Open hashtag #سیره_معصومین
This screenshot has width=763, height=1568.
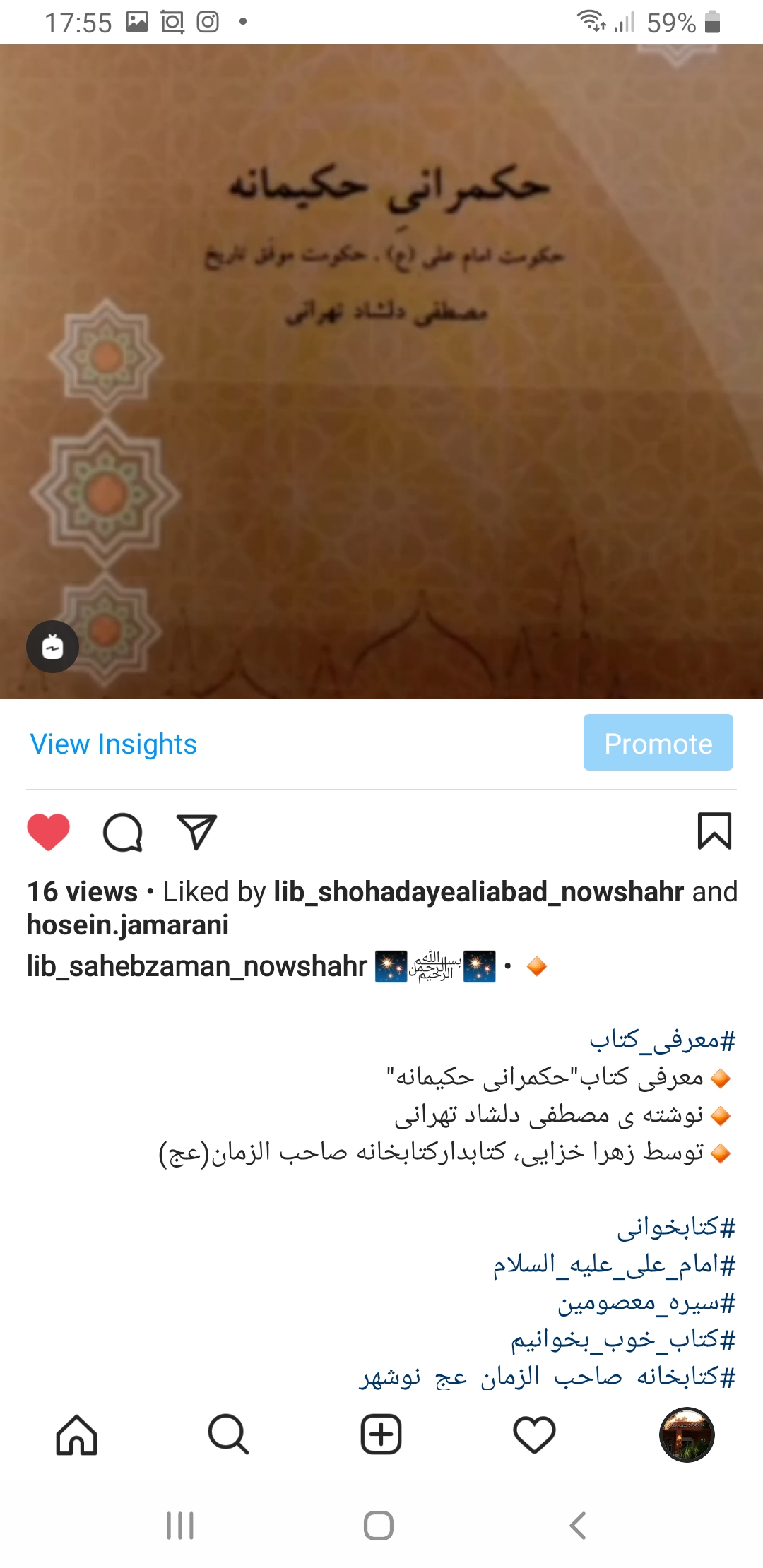(646, 1301)
